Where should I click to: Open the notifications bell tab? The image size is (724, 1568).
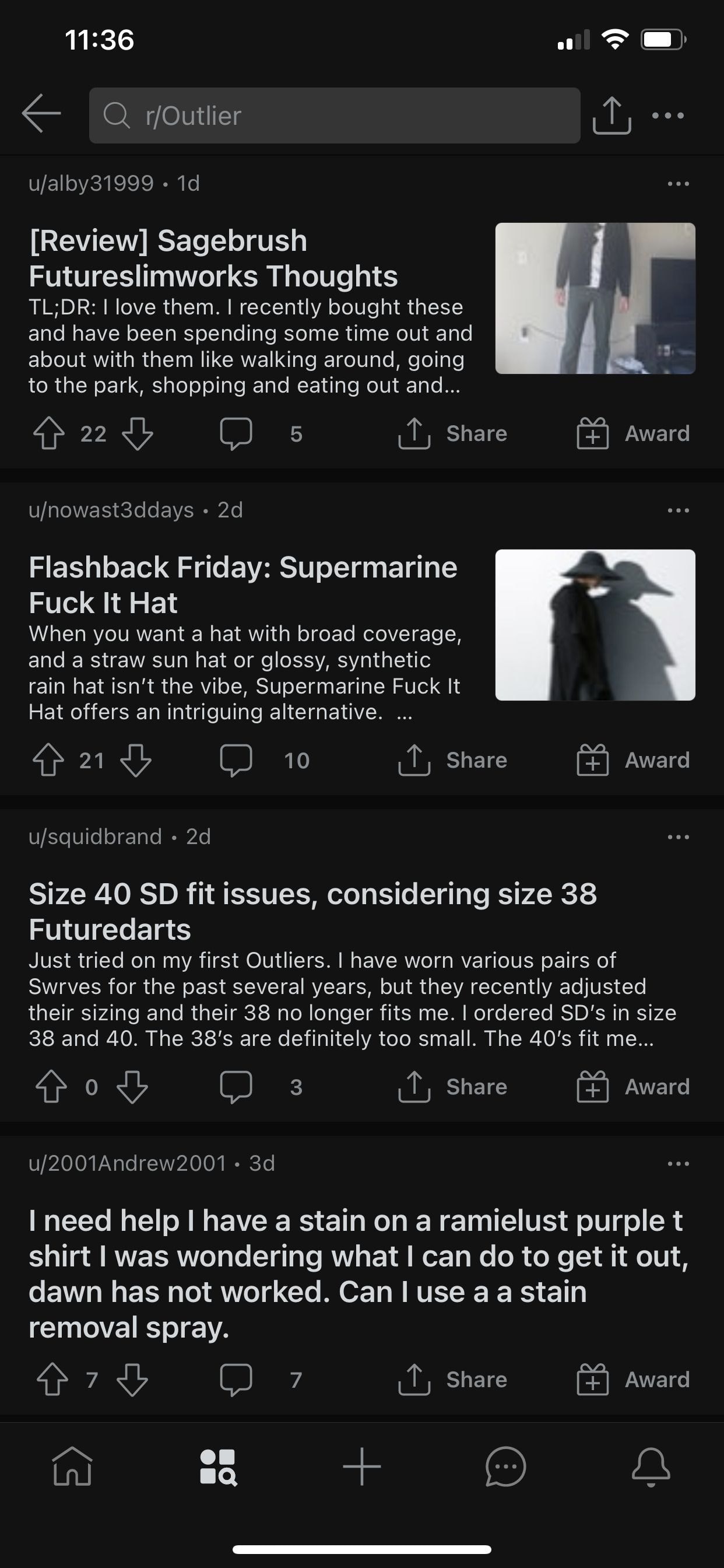(x=651, y=1467)
